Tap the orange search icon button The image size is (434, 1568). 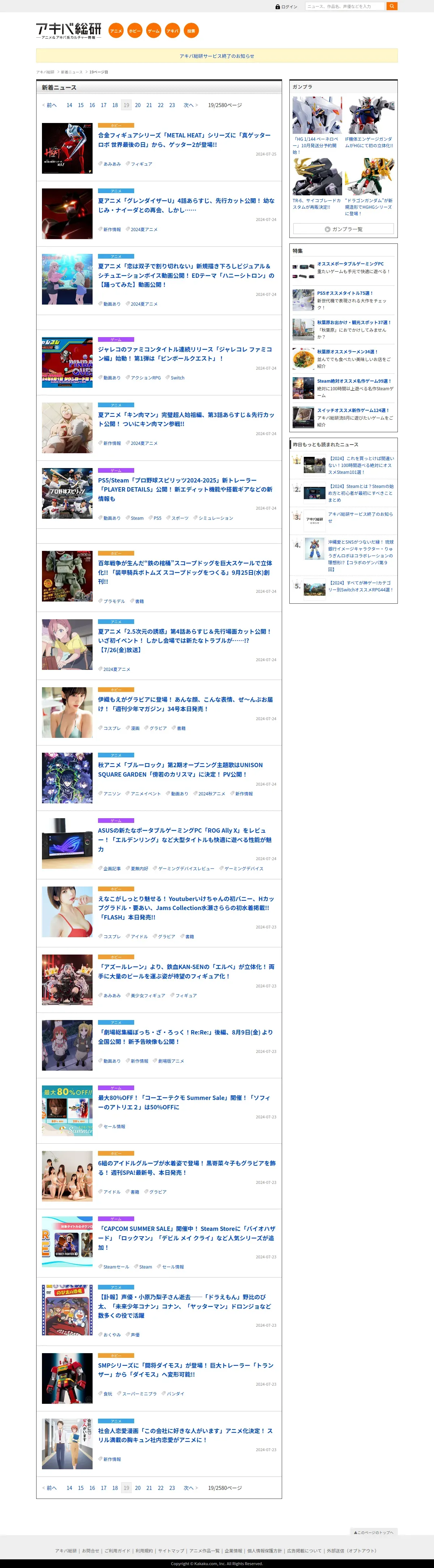(392, 6)
